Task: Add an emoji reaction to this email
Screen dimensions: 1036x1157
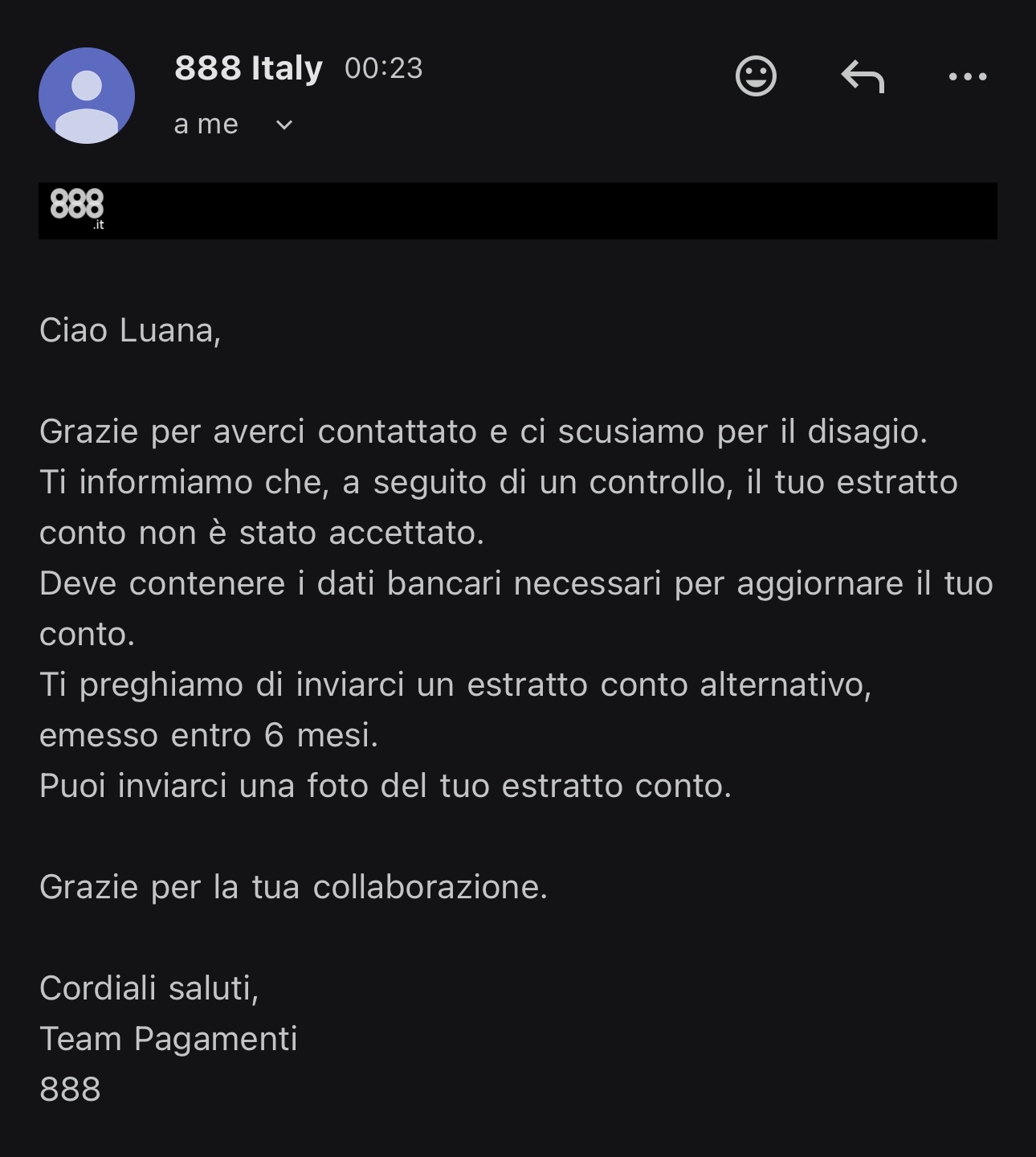Action: tap(756, 76)
